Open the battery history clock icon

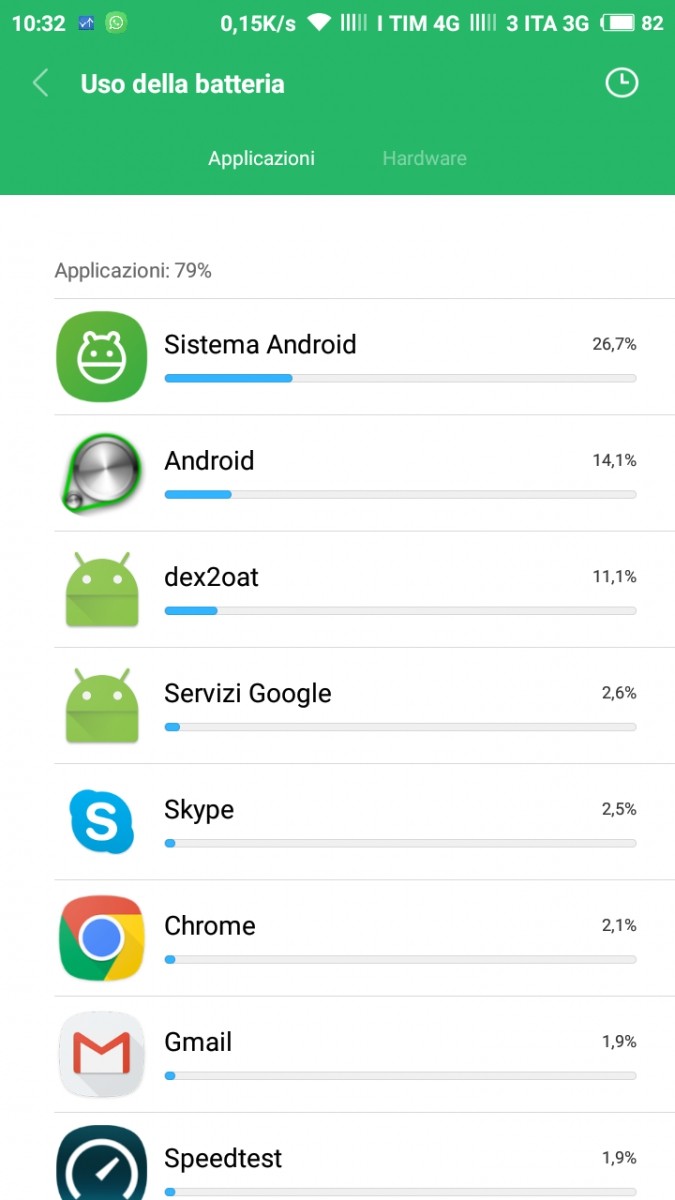[x=622, y=83]
